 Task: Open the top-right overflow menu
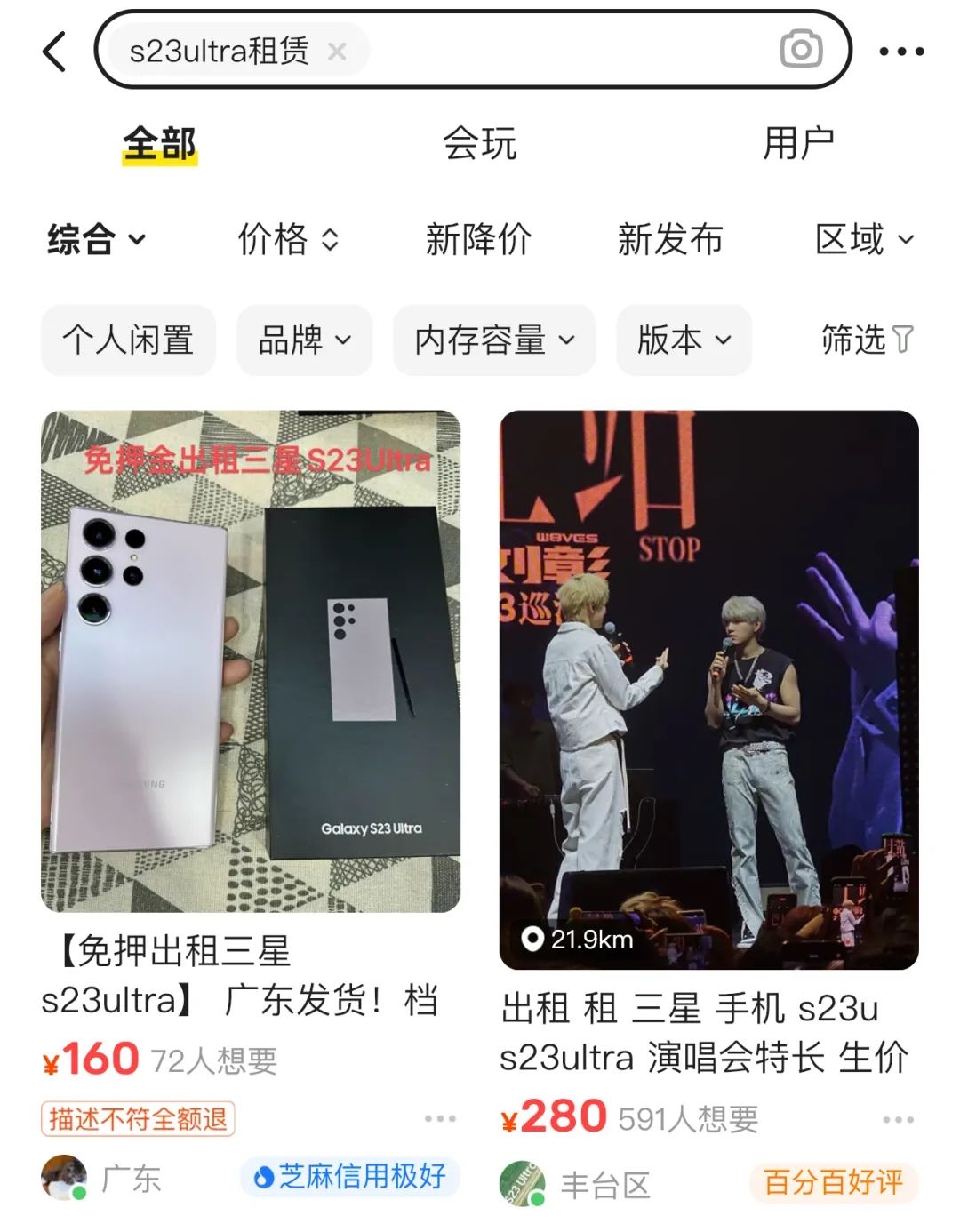tap(900, 52)
